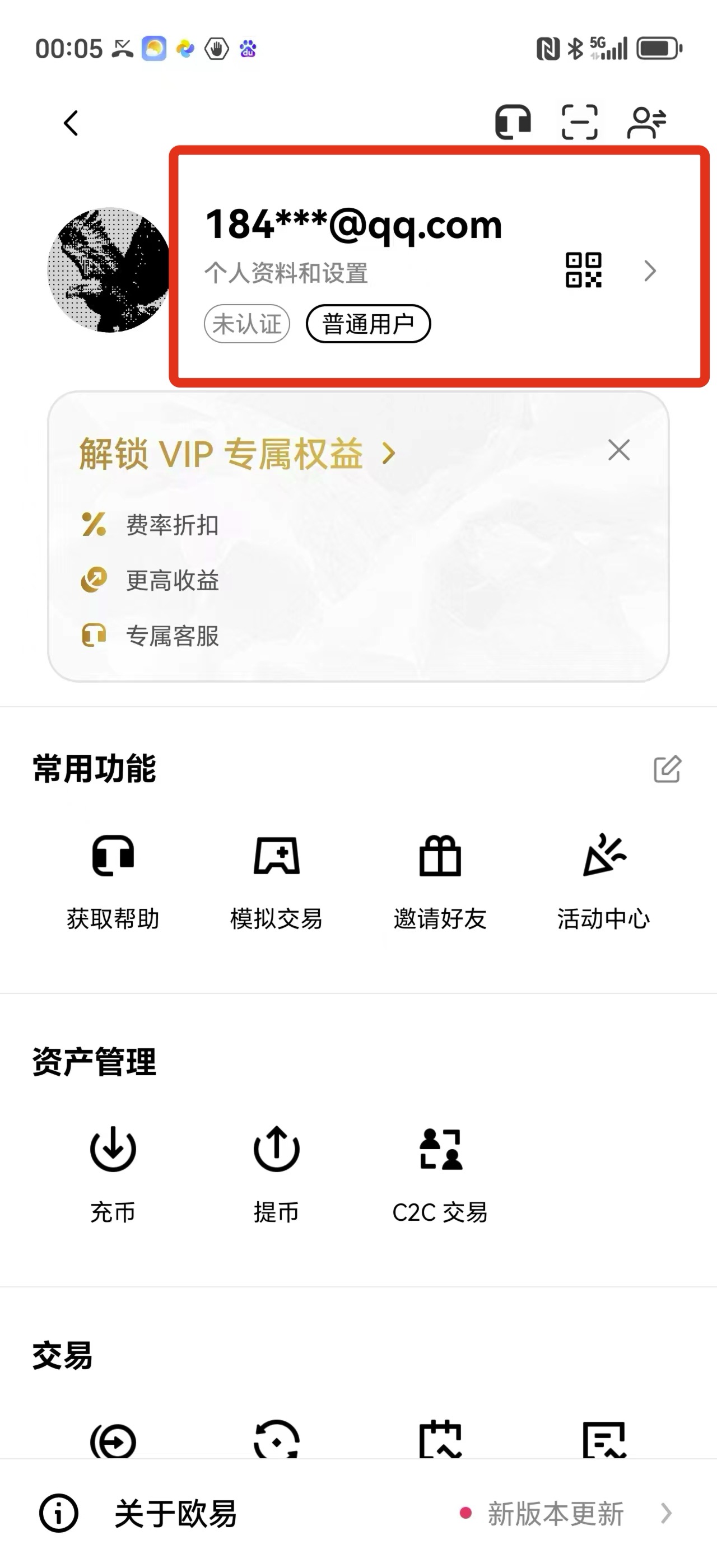Viewport: 717px width, 1568px height.
Task: Show my account QR code
Action: tap(583, 270)
